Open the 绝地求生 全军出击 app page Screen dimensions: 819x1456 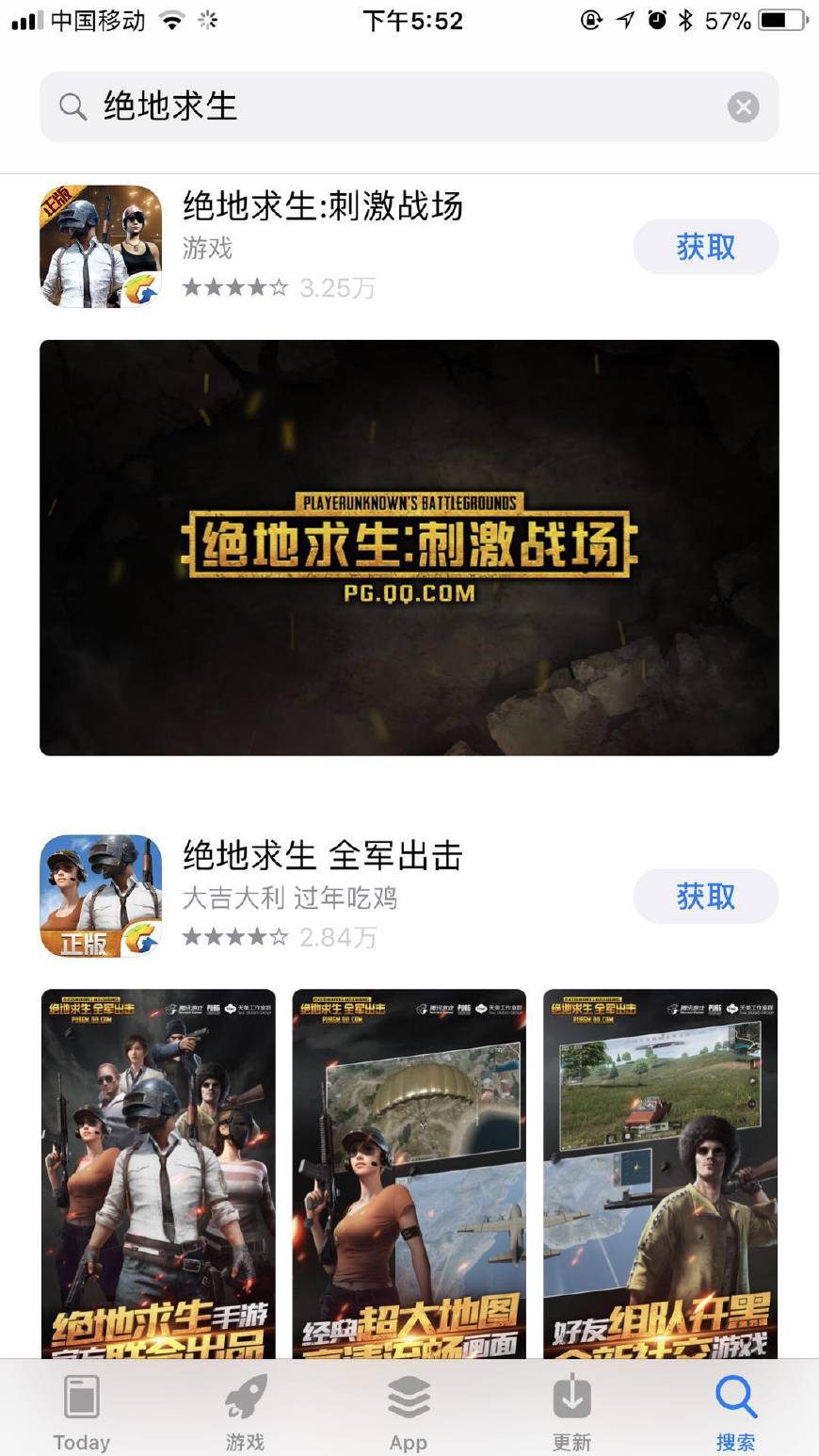coord(322,856)
